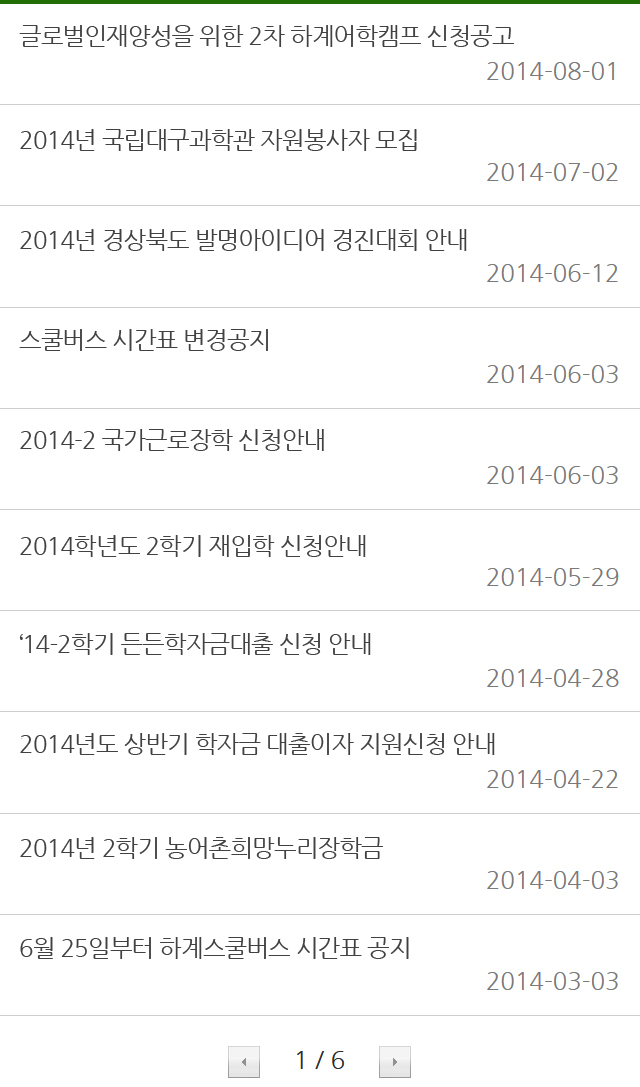Open 농어촌희망누리장학금 notice
Screen dimensions: 640x1087
pos(320,864)
